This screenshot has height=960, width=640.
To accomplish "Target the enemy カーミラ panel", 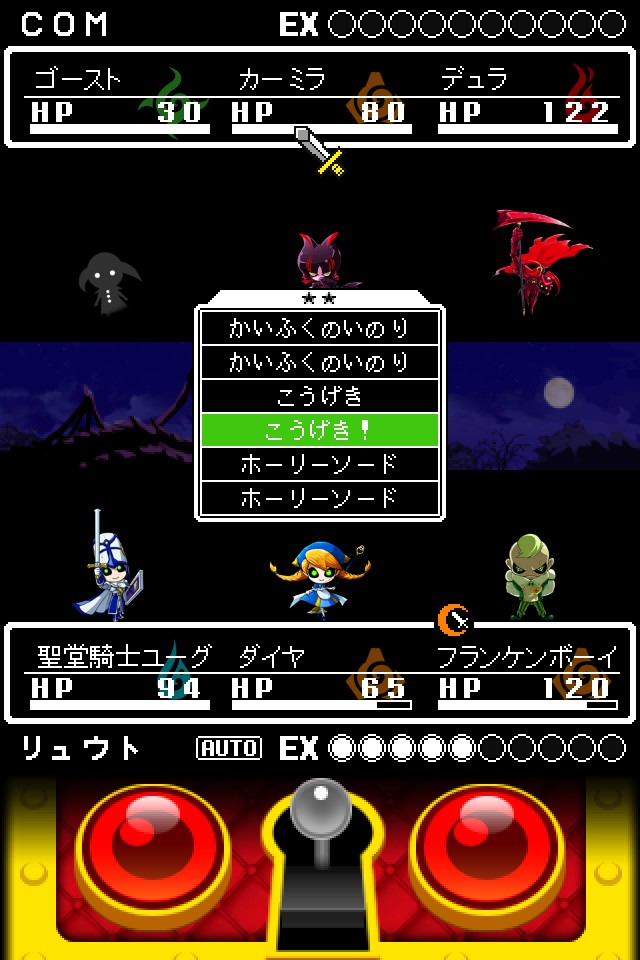I will 320,98.
